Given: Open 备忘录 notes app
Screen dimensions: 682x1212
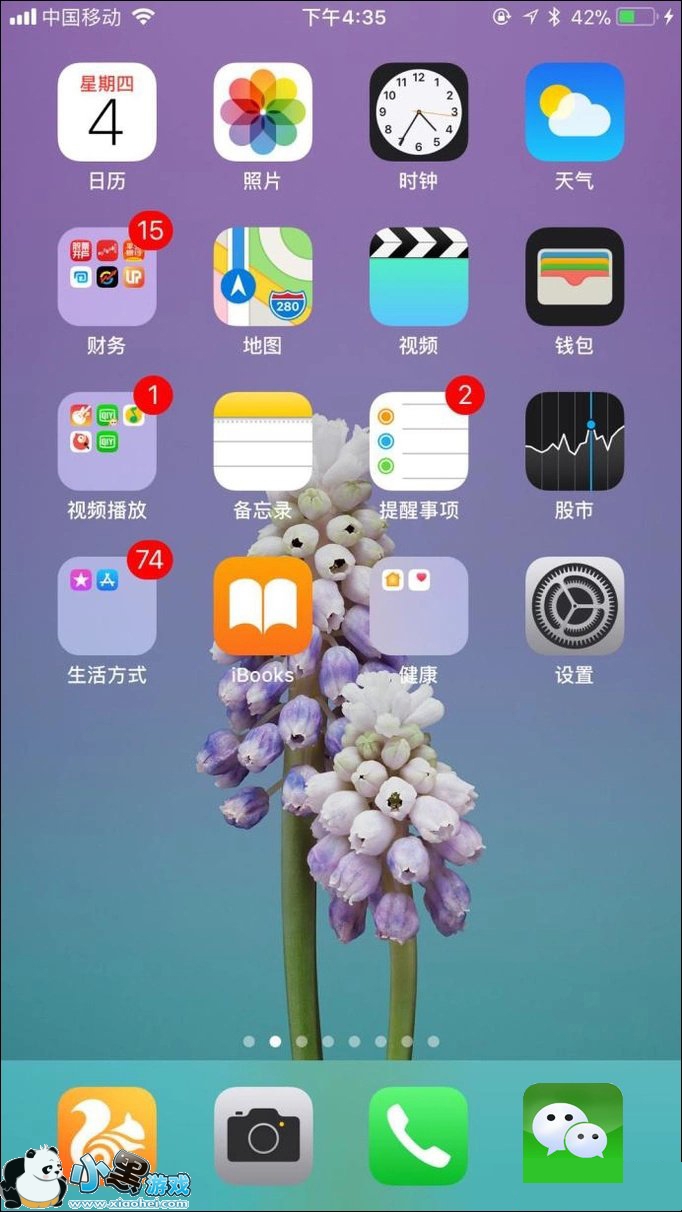Looking at the screenshot, I should pyautogui.click(x=263, y=441).
